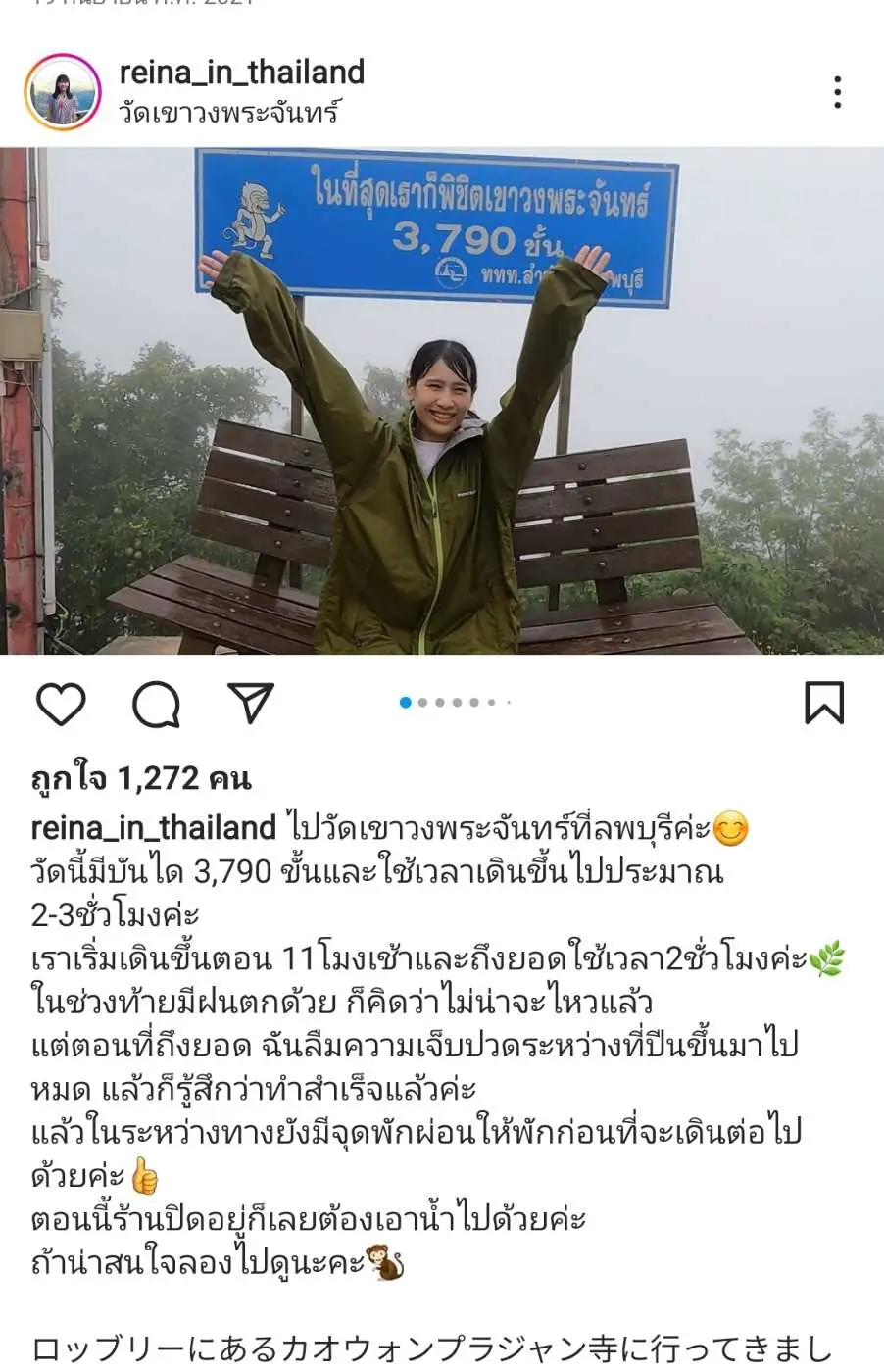Share the post via paper plane icon

pos(250,702)
